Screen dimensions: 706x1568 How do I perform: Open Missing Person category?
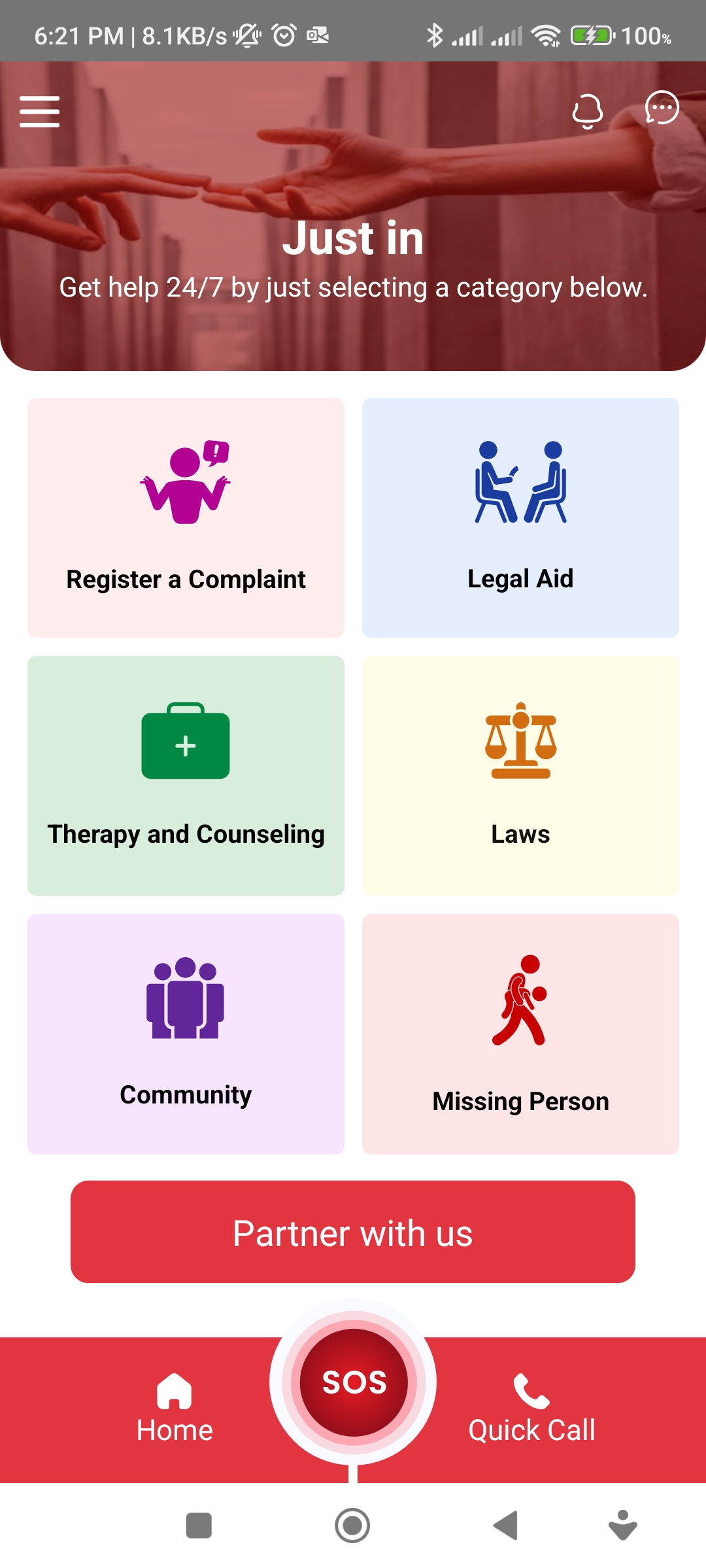520,1034
